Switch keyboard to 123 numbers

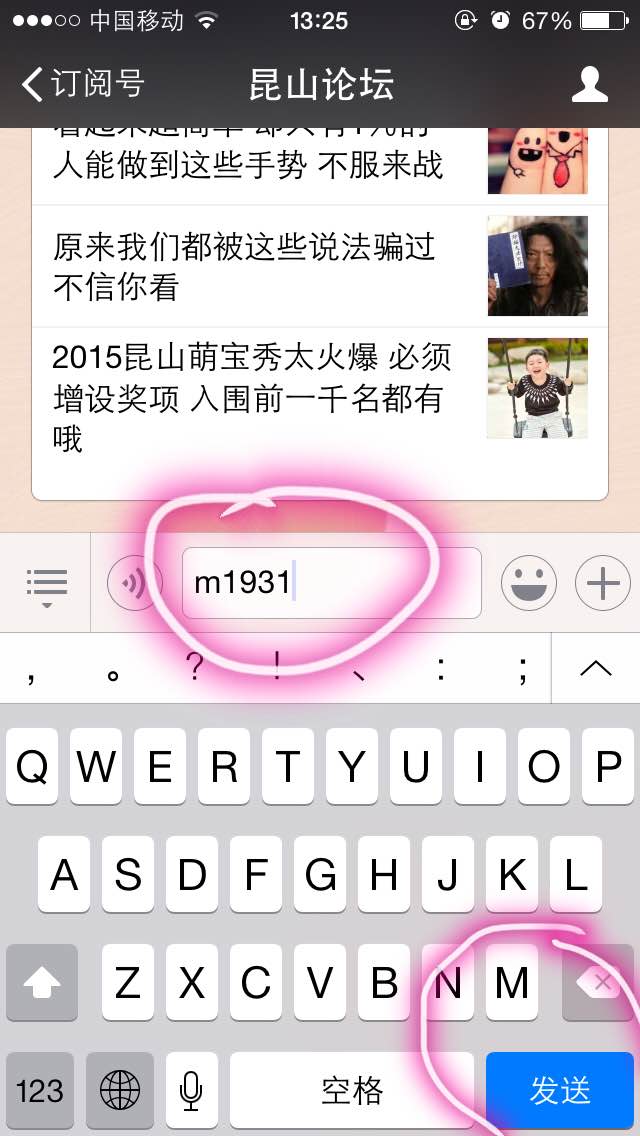(x=40, y=1090)
